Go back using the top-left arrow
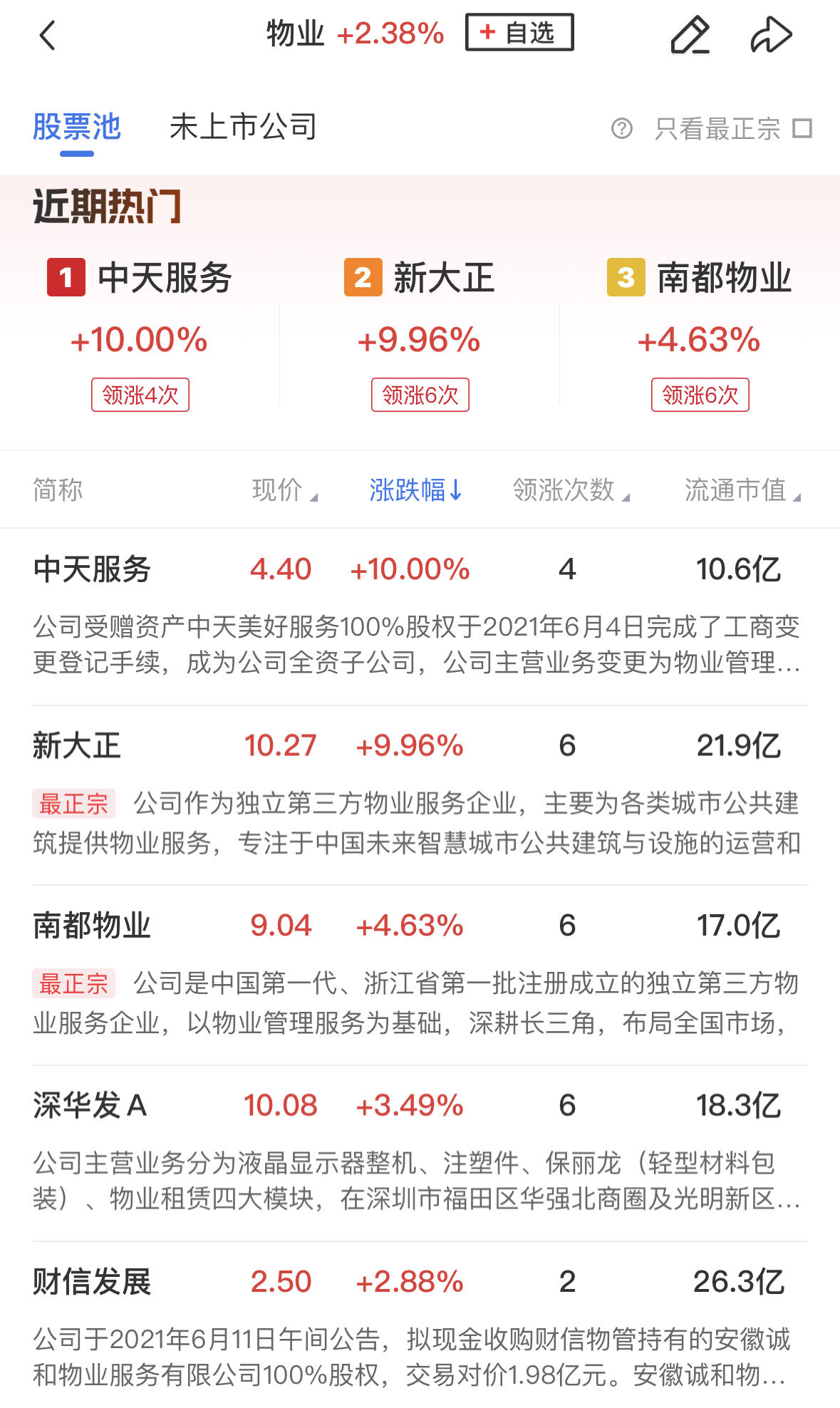 47,35
